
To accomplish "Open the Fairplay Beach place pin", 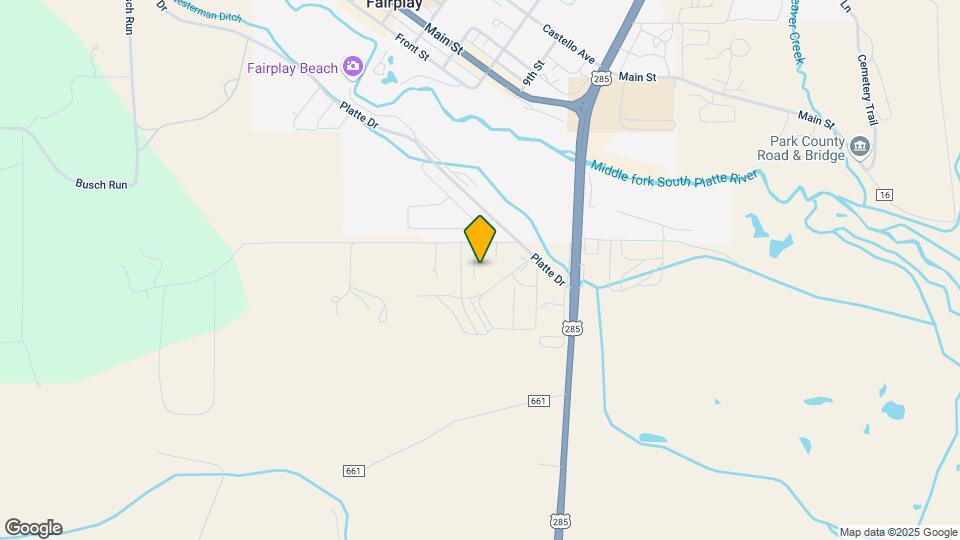I will pyautogui.click(x=352, y=67).
